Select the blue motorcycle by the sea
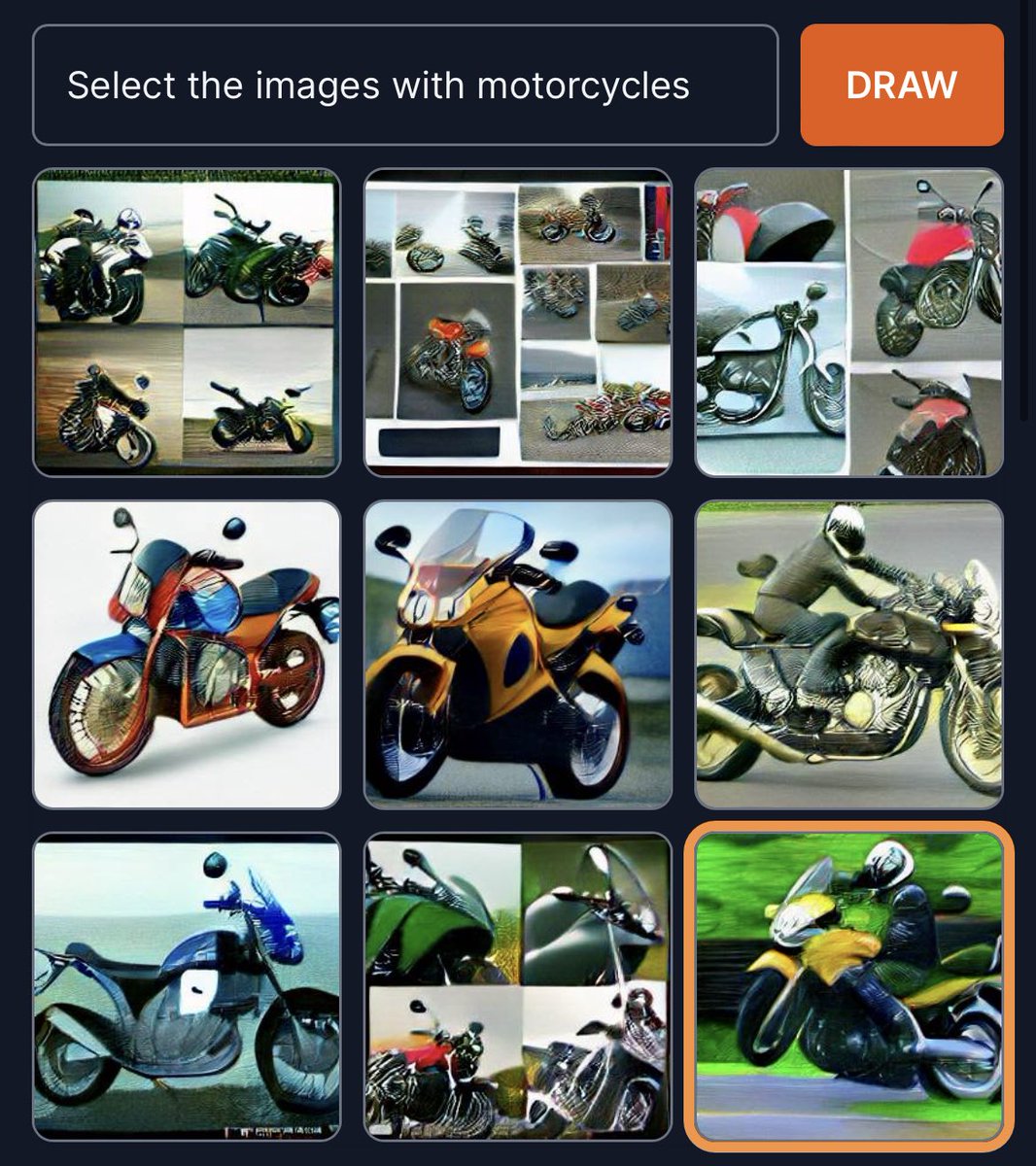The image size is (1036, 1166). [187, 985]
